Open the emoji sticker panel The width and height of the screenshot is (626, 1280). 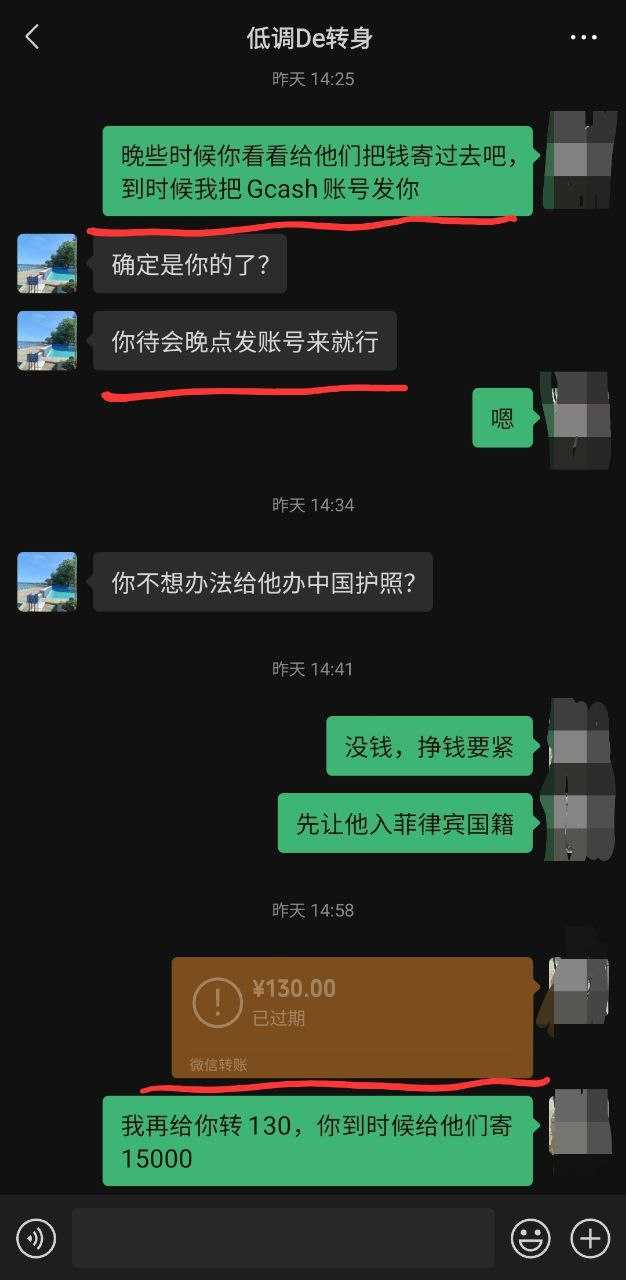point(530,1239)
